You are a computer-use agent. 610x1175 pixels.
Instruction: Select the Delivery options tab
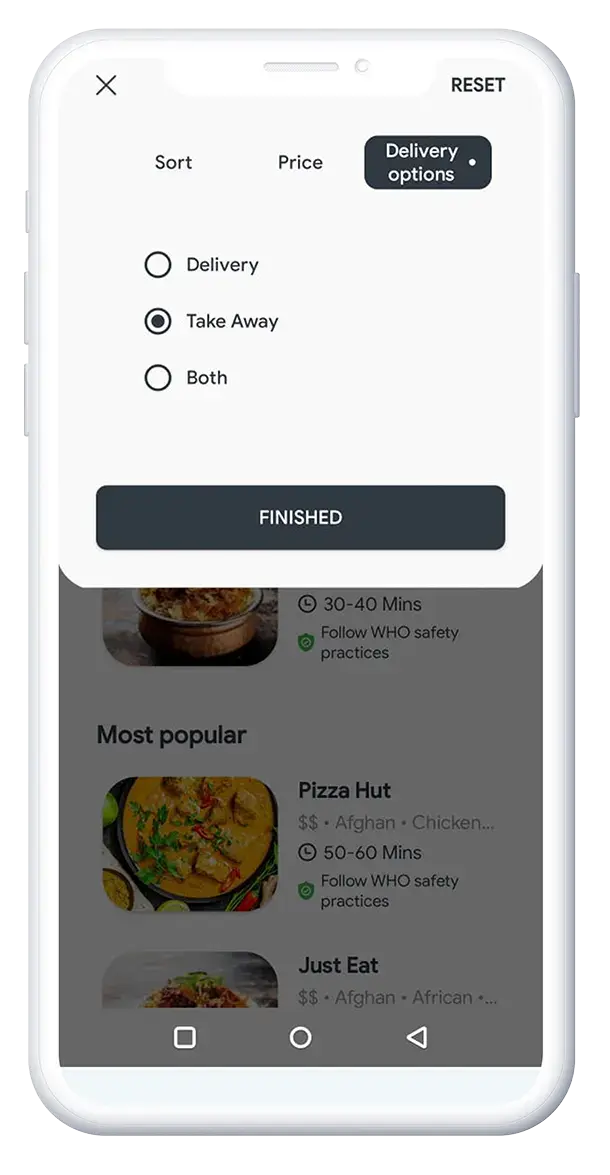coord(428,163)
